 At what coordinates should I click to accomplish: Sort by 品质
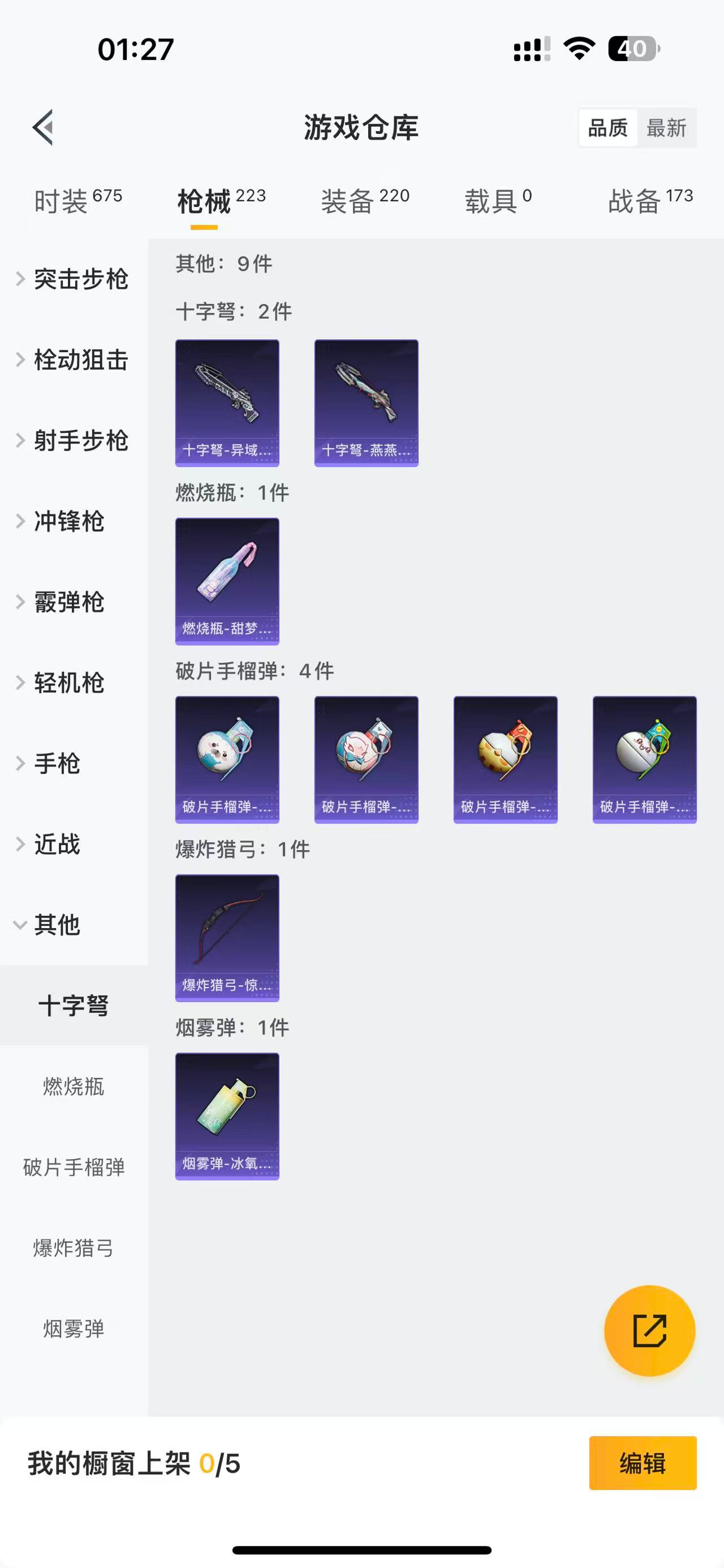pyautogui.click(x=607, y=128)
